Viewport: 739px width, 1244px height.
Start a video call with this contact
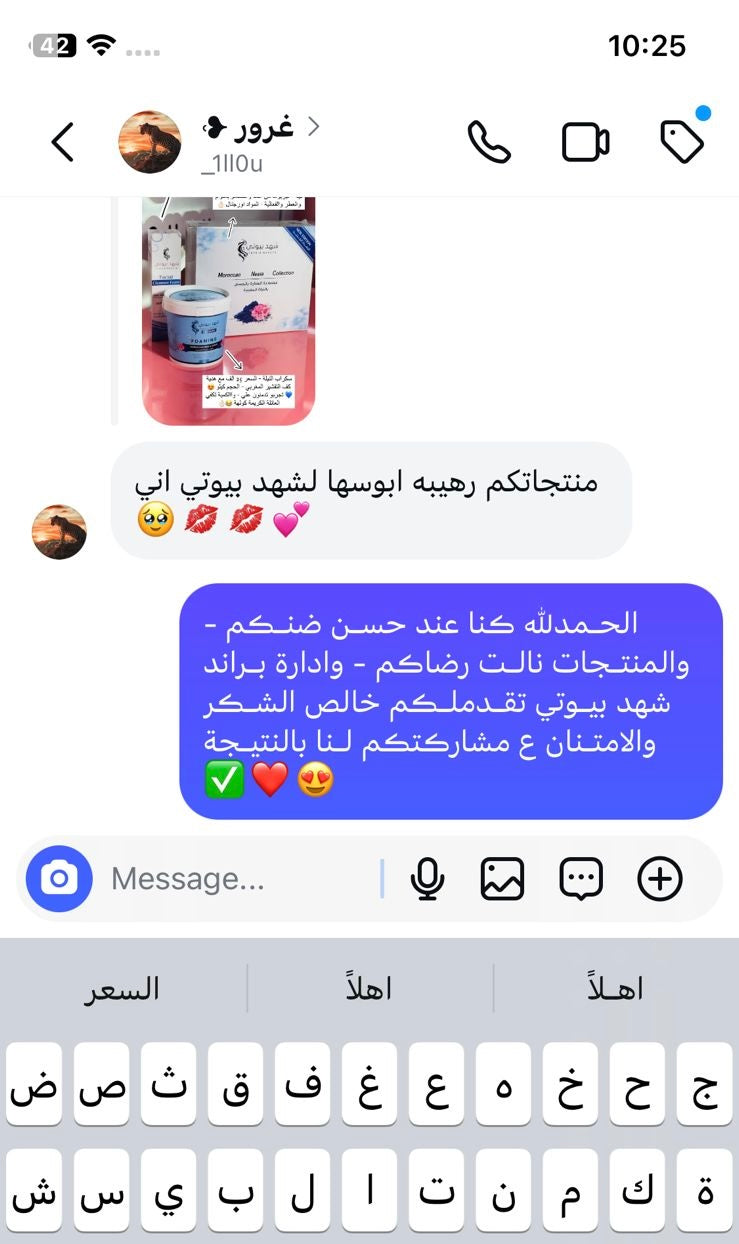point(586,143)
